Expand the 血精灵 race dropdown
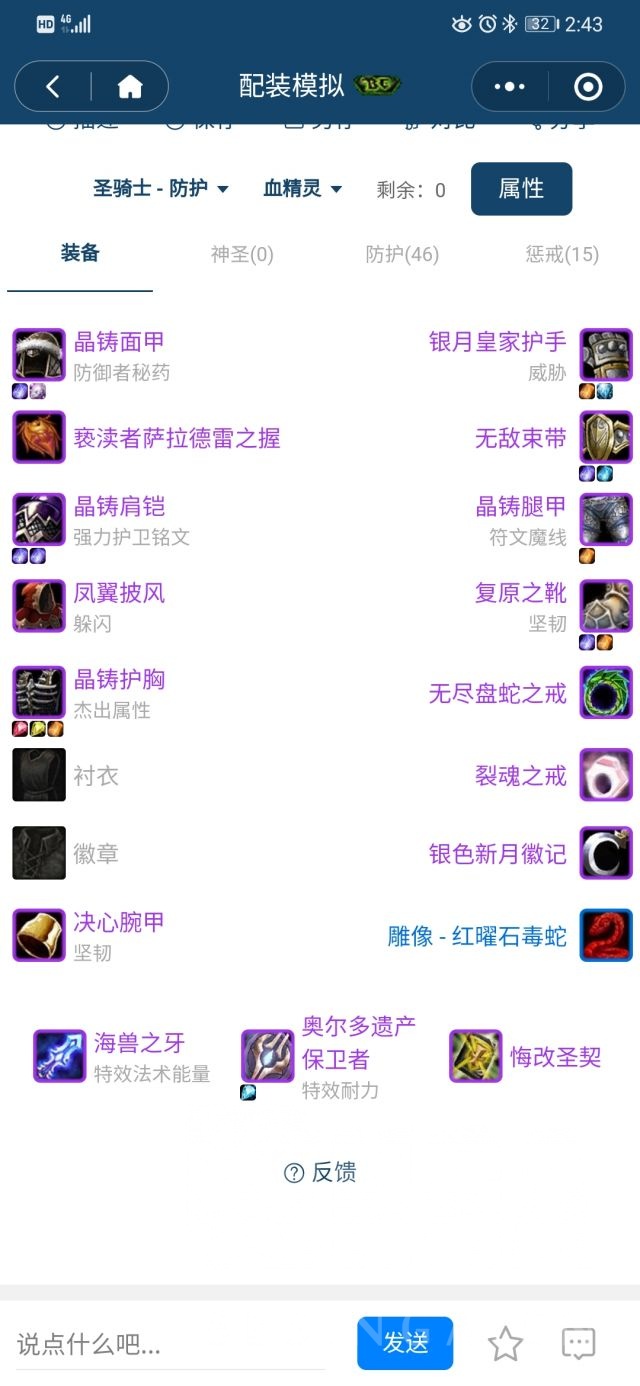The height and width of the screenshot is (1386, 640). (x=302, y=188)
